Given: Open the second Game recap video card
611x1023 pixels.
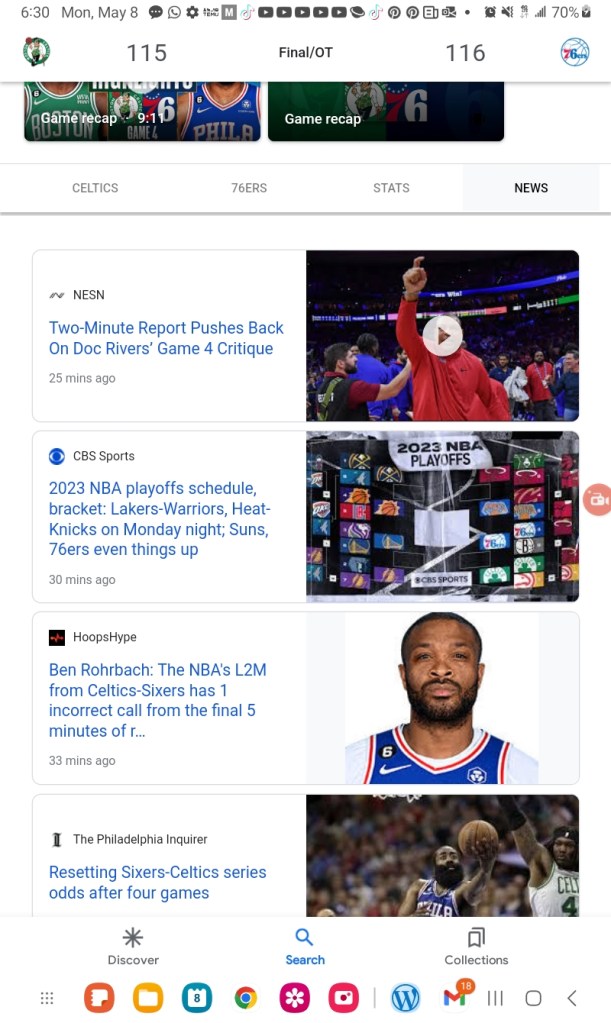Looking at the screenshot, I should (386, 113).
